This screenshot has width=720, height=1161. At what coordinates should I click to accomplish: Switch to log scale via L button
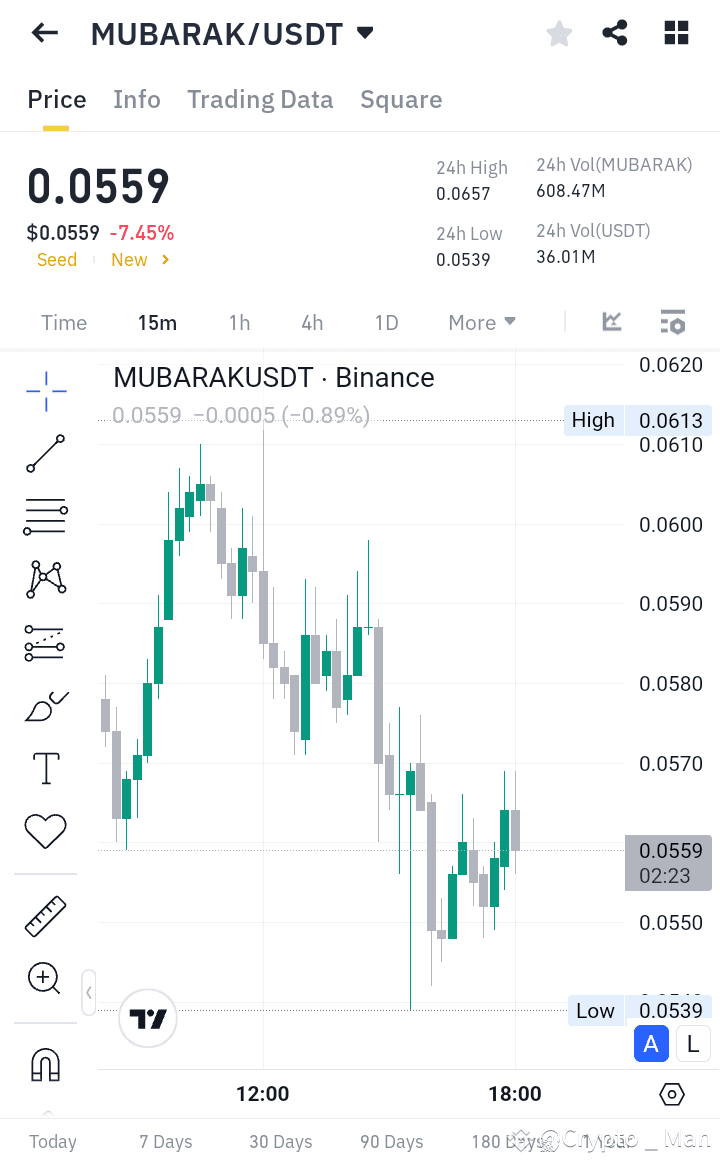click(693, 1043)
